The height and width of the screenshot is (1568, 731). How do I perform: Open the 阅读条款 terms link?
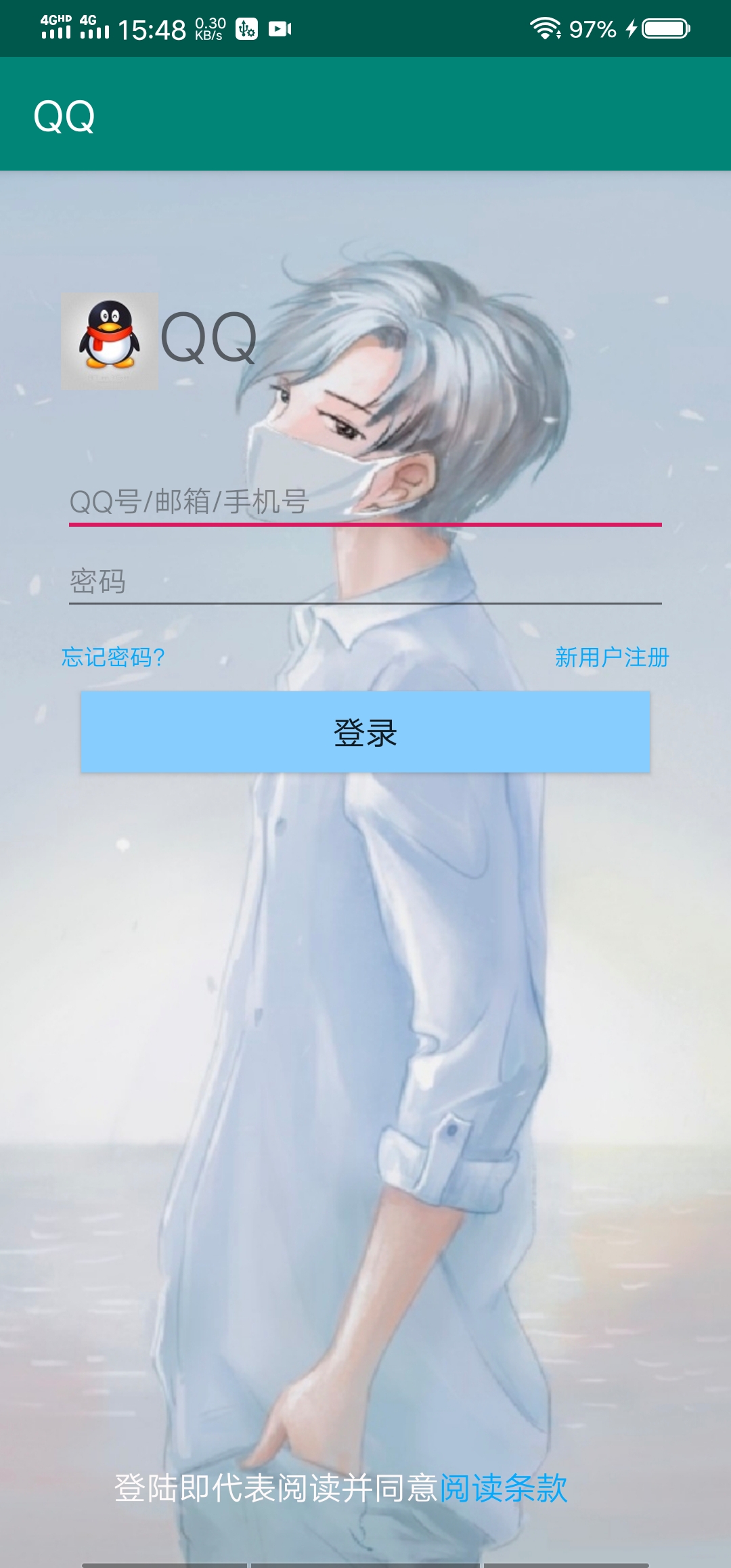pos(504,1488)
